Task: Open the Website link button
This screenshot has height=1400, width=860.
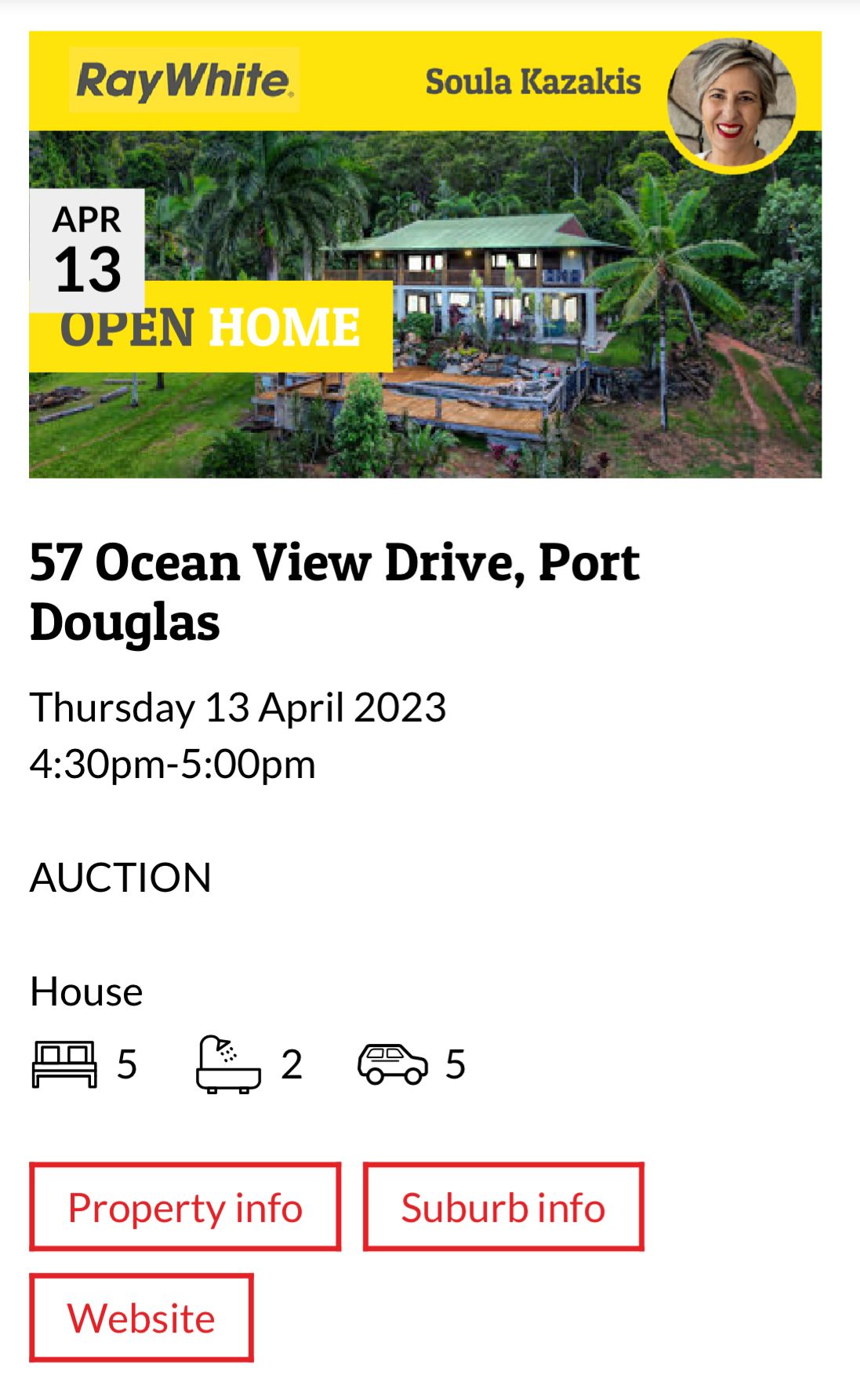Action: 141,1318
